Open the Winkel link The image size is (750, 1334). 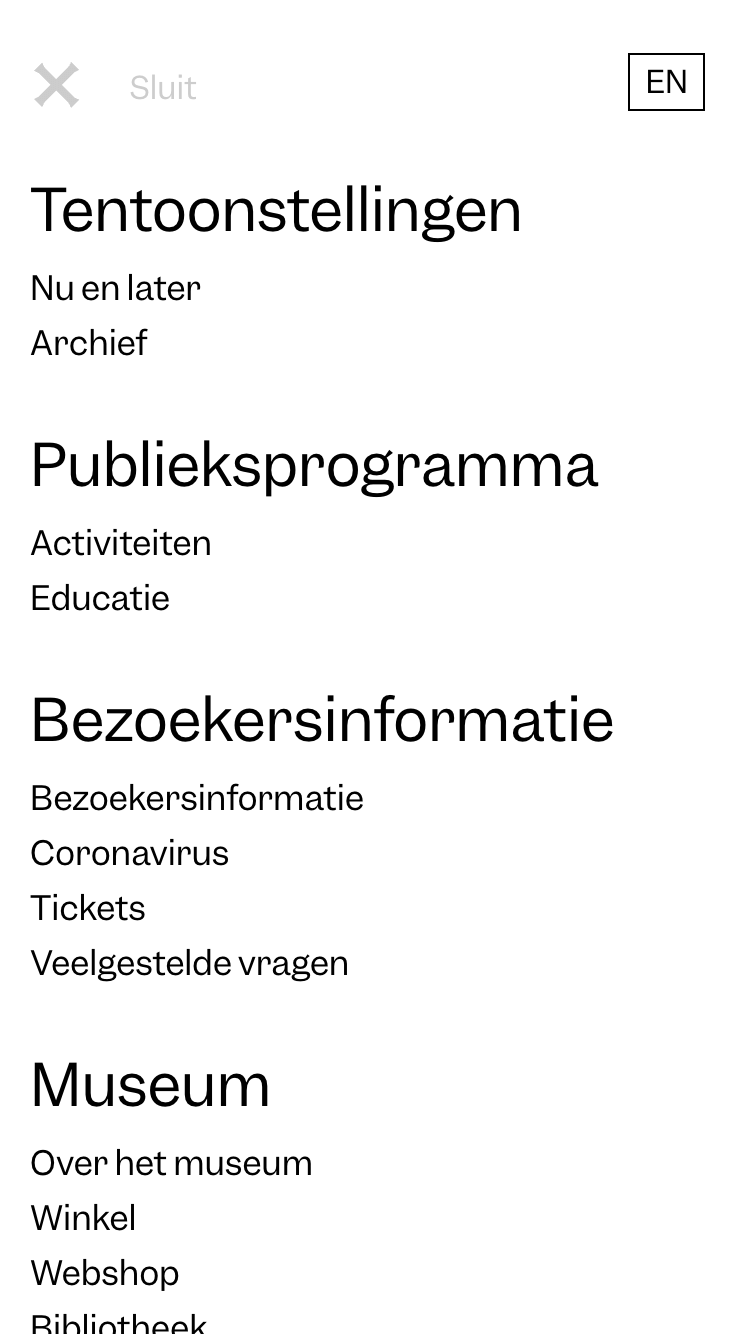[83, 1218]
